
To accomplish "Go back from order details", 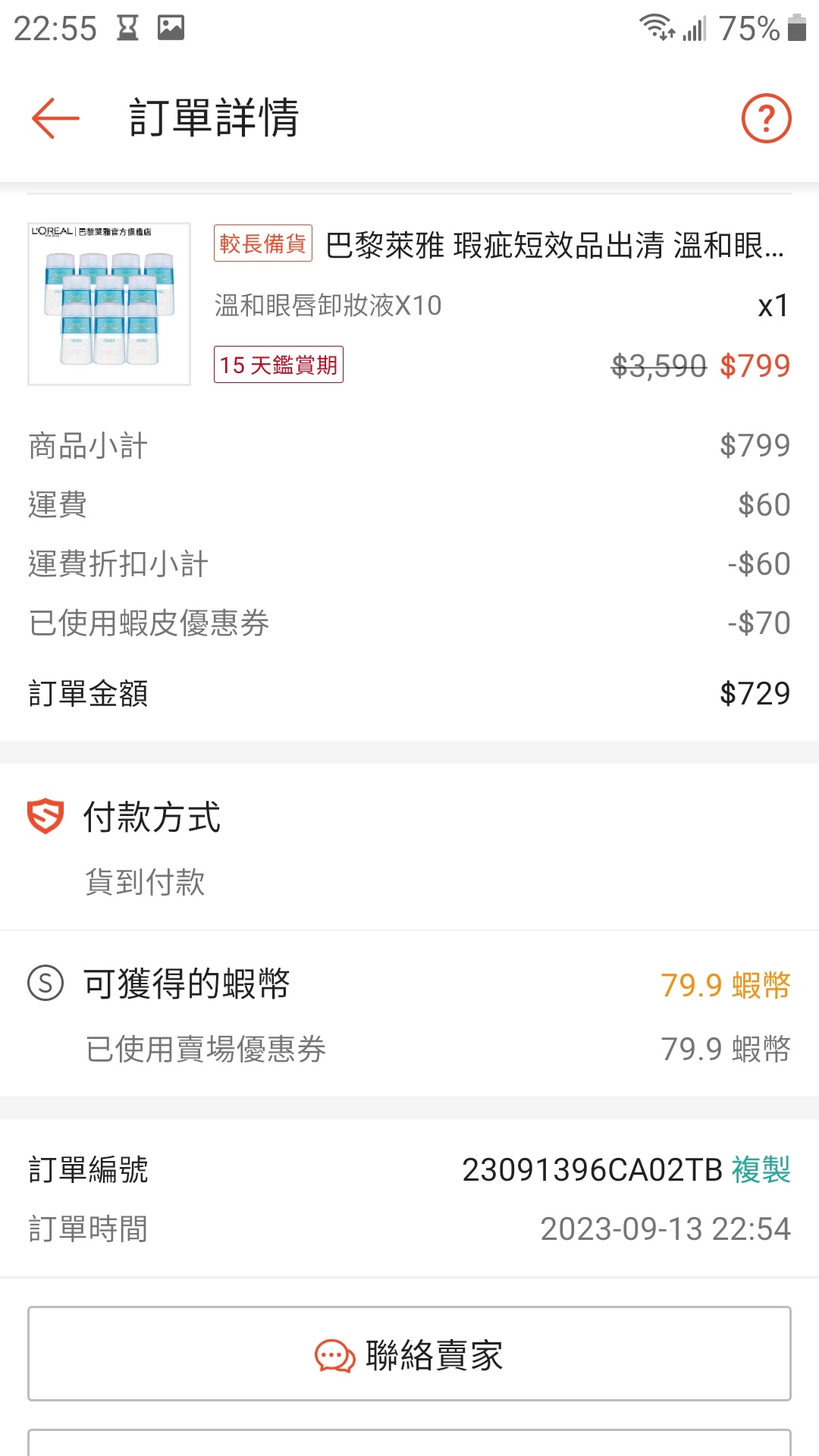I will click(x=55, y=118).
